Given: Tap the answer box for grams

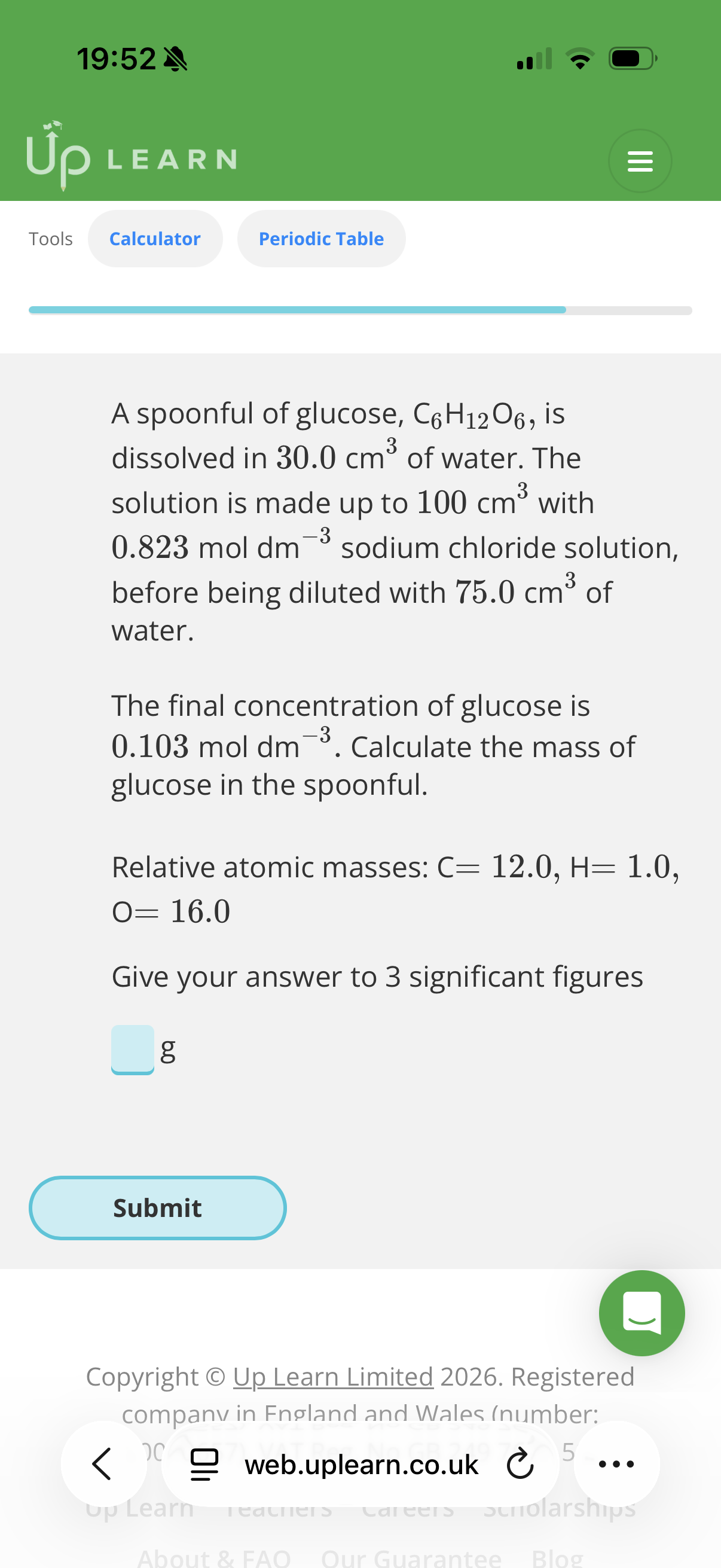Looking at the screenshot, I should tap(133, 1050).
